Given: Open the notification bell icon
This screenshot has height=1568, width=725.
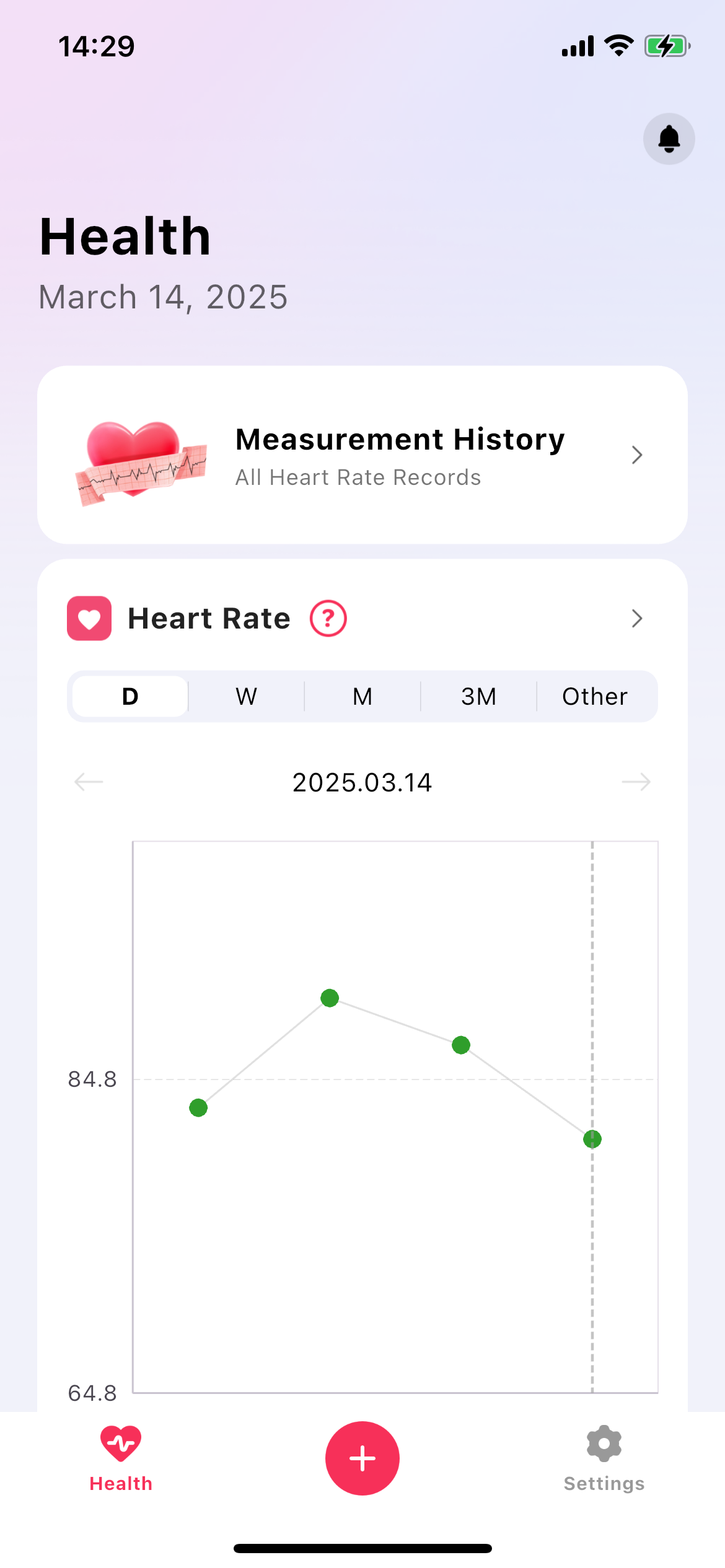Looking at the screenshot, I should 668,139.
